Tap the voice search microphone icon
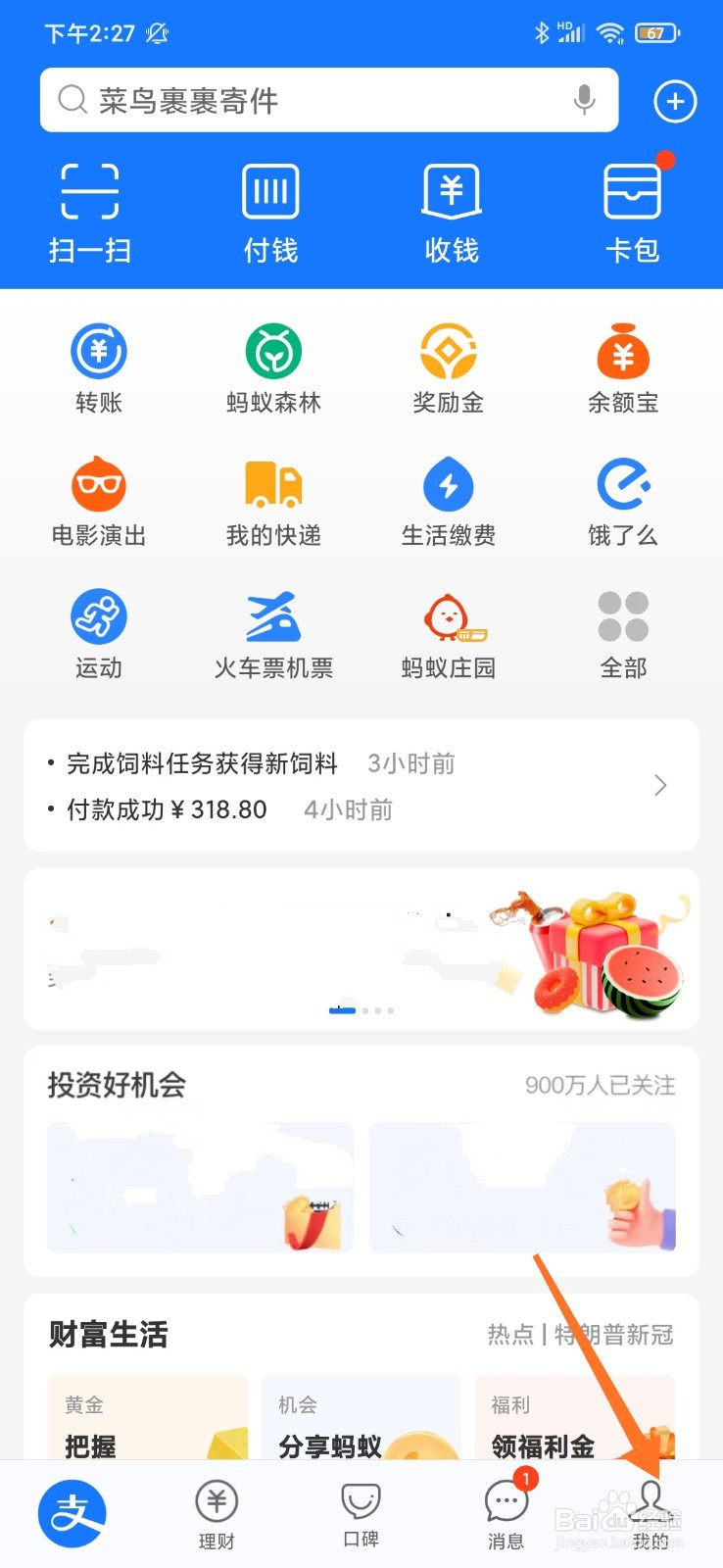723x1568 pixels. coord(584,100)
